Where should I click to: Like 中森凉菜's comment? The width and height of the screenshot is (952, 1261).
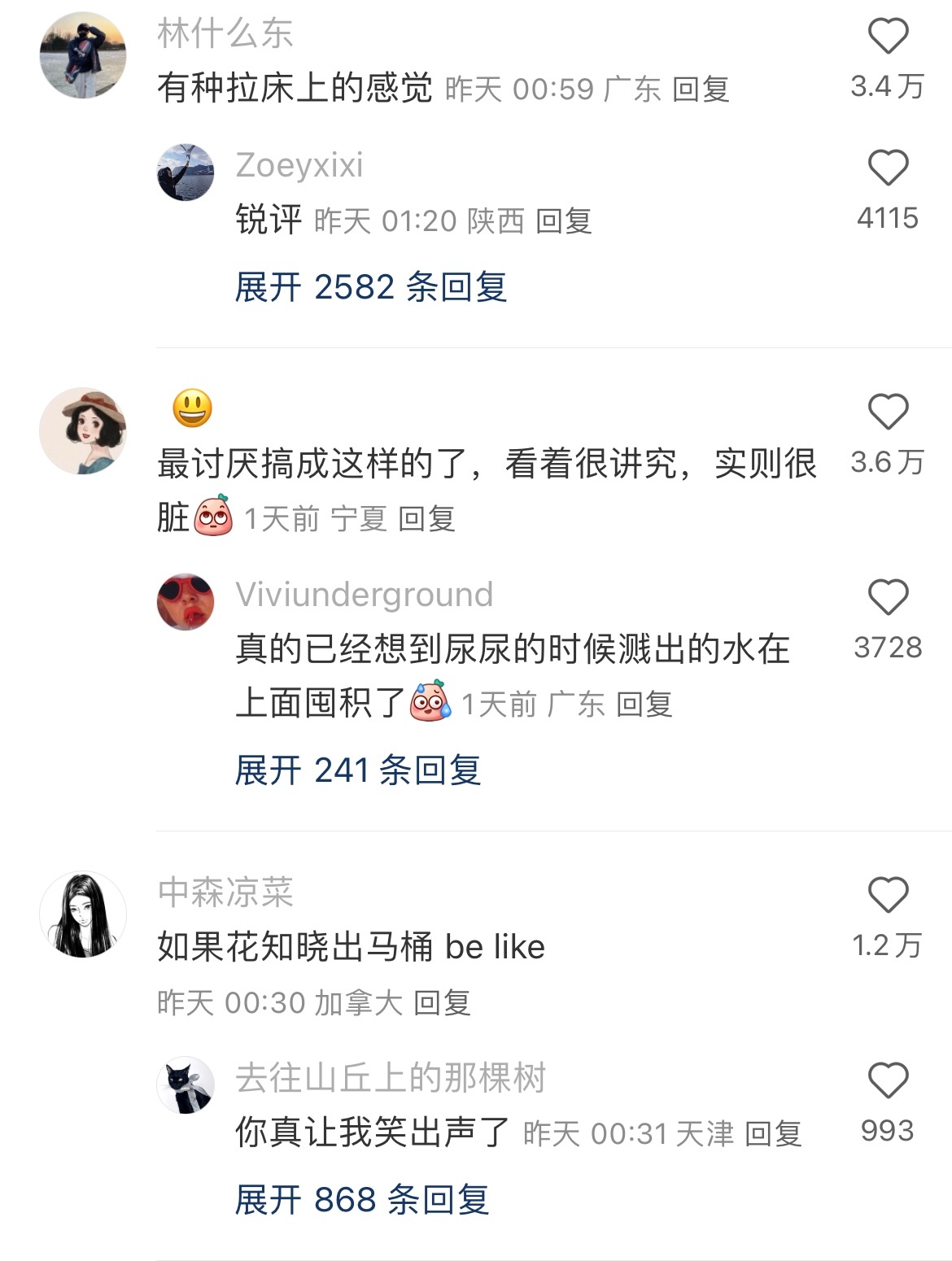coord(888,895)
